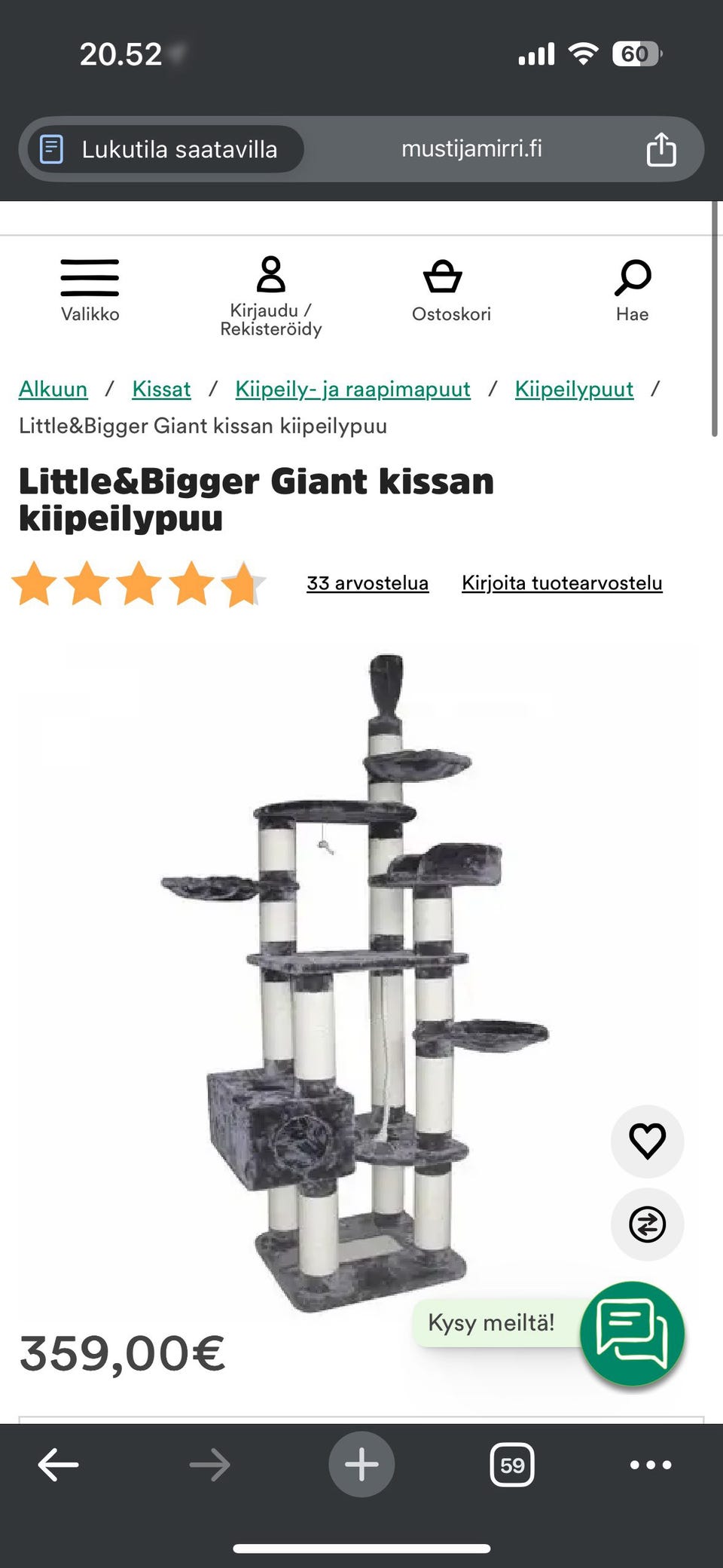
Task: Open Kiipeily- ja raapimapuut breadcrumb
Action: point(352,389)
